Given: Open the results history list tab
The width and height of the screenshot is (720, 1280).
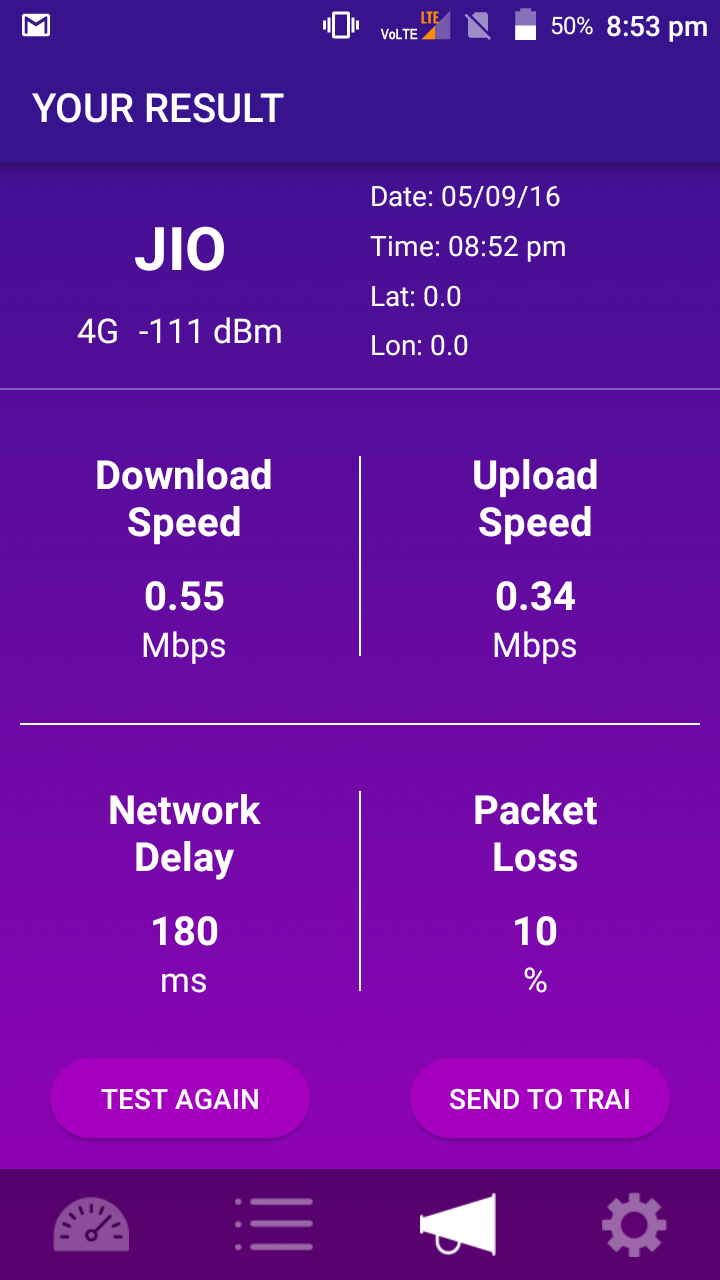Looking at the screenshot, I should click(x=273, y=1224).
